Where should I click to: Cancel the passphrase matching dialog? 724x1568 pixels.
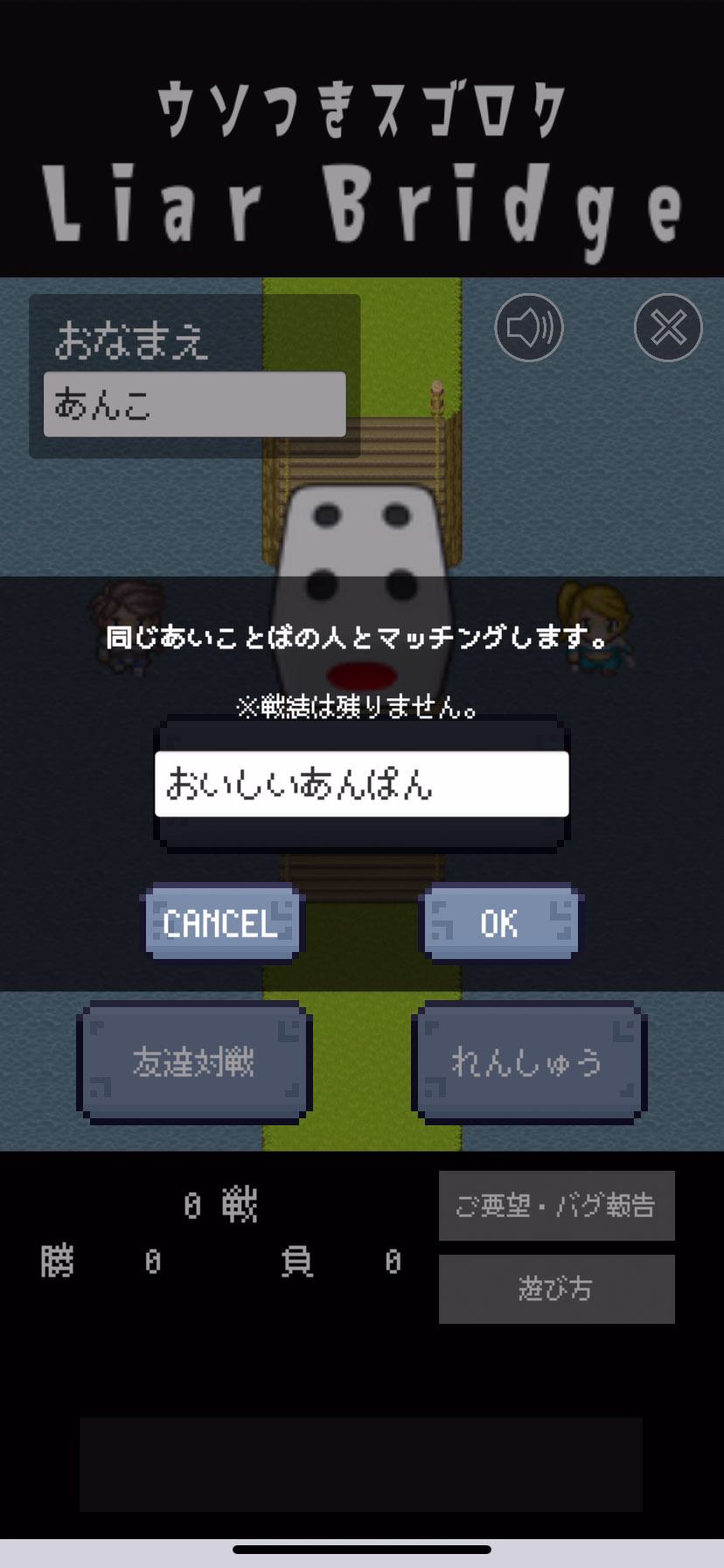click(222, 922)
